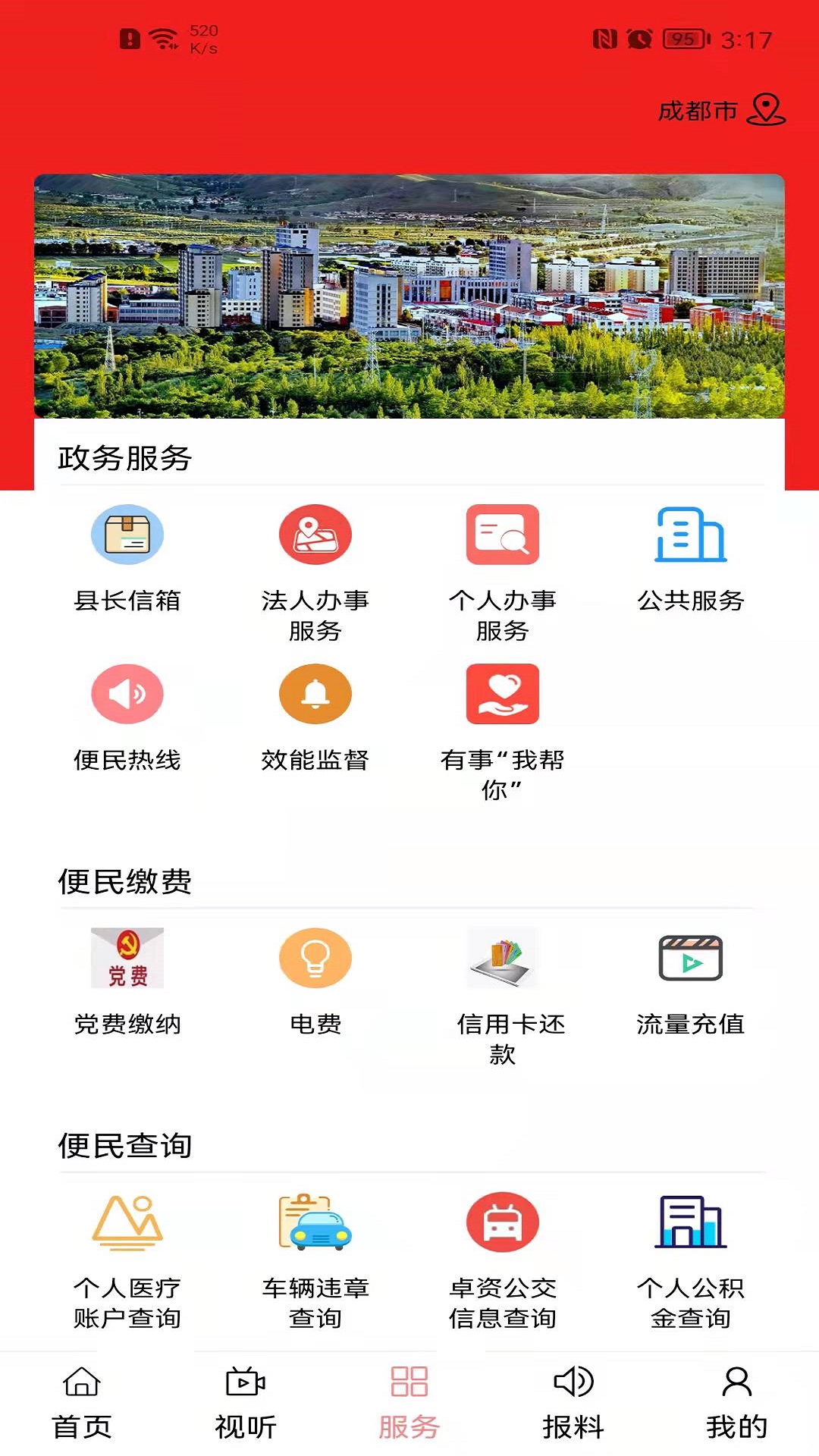The width and height of the screenshot is (819, 1456).
Task: Open 个人医疗账户查询 medical account lookup
Action: click(127, 1222)
